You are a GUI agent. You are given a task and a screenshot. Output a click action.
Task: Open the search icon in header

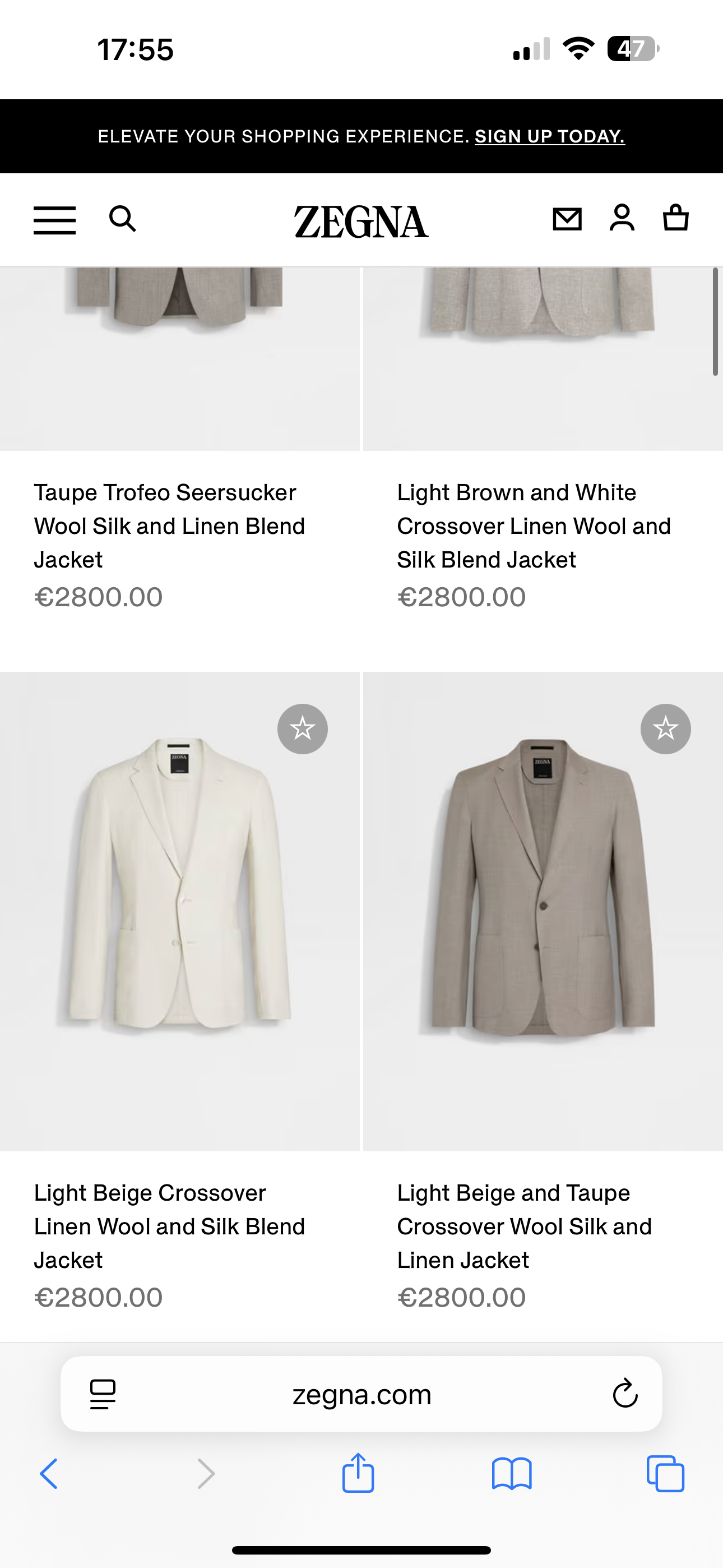pyautogui.click(x=122, y=219)
